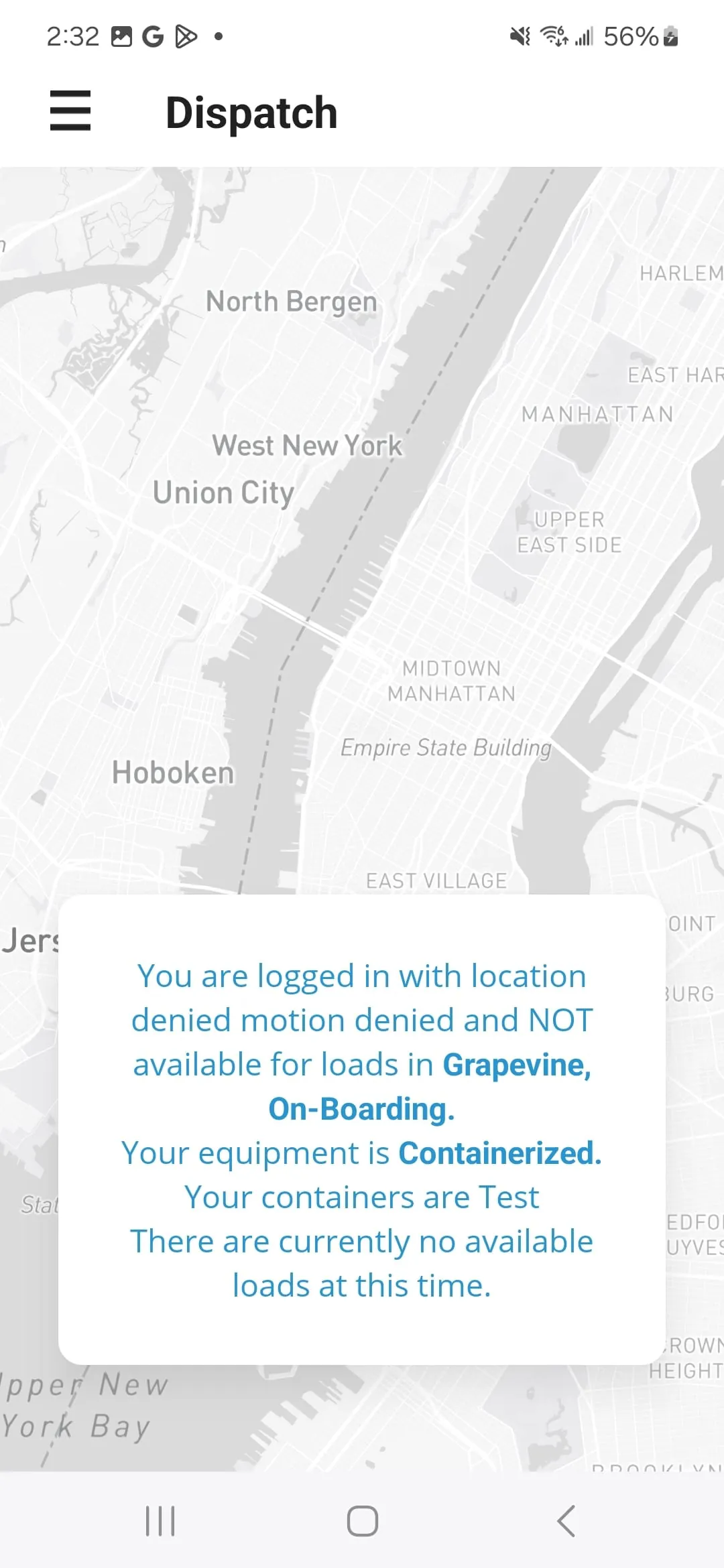Image resolution: width=724 pixels, height=1568 pixels.
Task: Go back using the system back button
Action: pyautogui.click(x=566, y=1520)
